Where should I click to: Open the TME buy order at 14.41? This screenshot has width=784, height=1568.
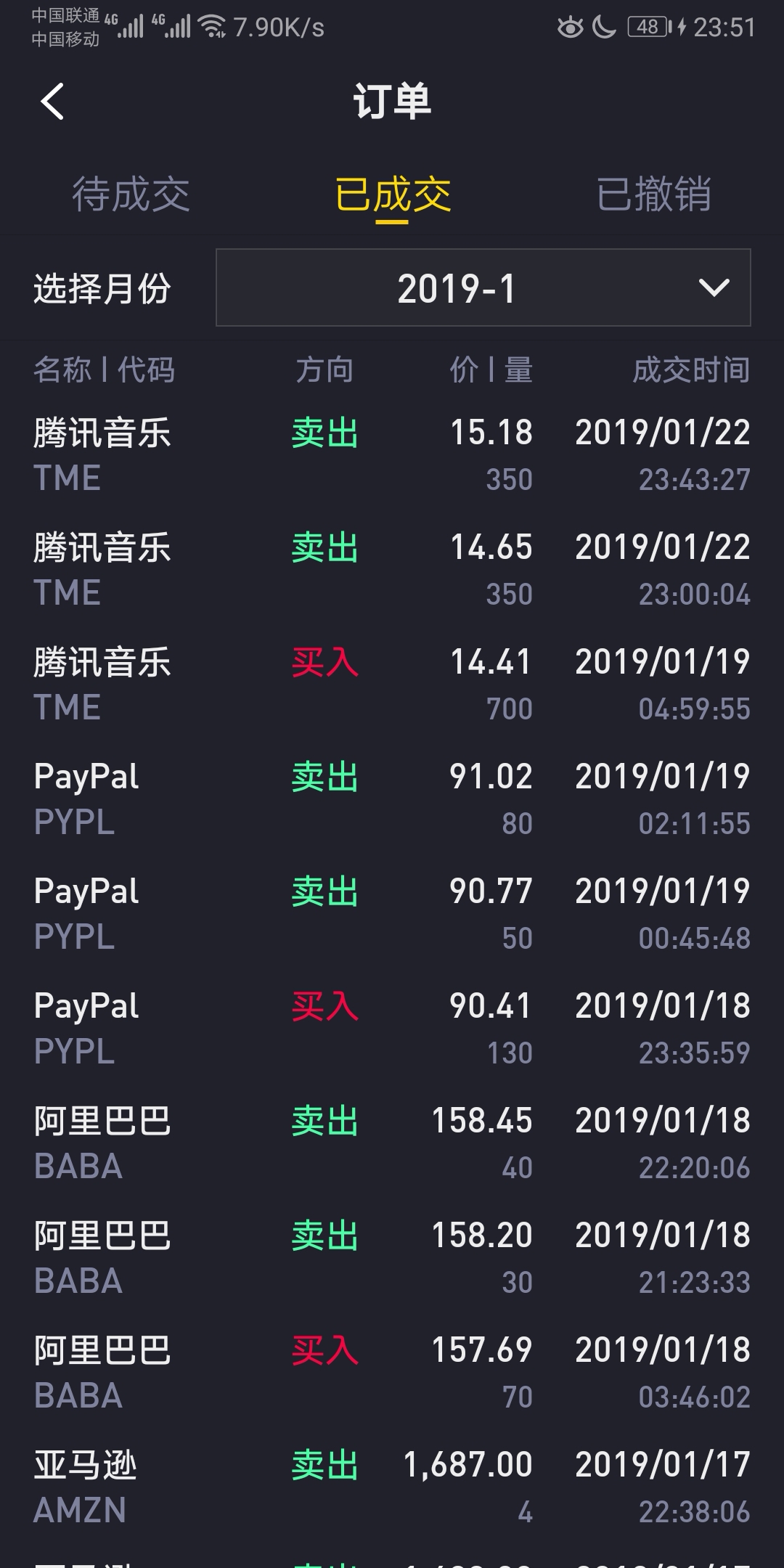pyautogui.click(x=392, y=685)
